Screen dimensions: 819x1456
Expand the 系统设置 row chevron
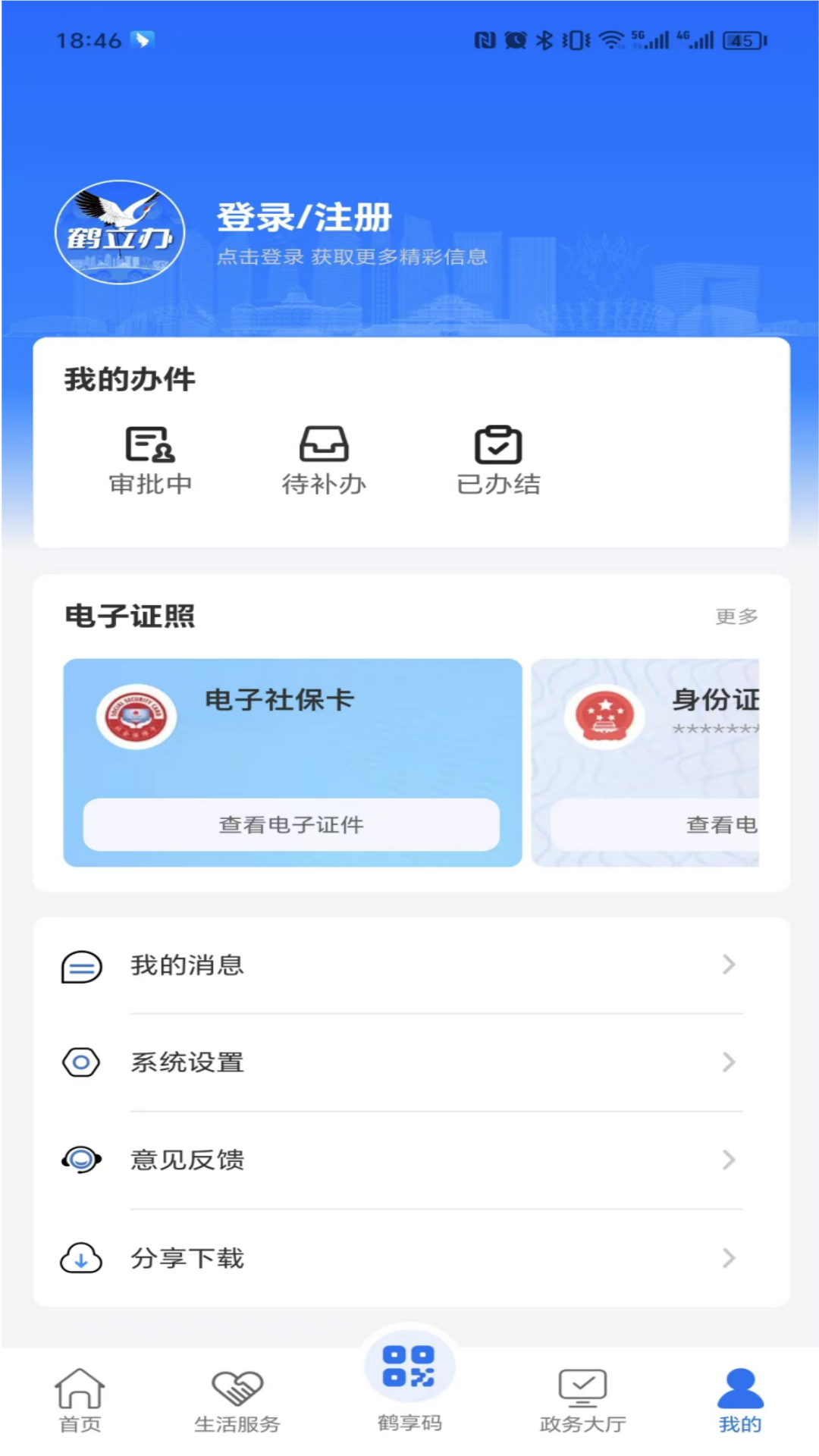729,1062
